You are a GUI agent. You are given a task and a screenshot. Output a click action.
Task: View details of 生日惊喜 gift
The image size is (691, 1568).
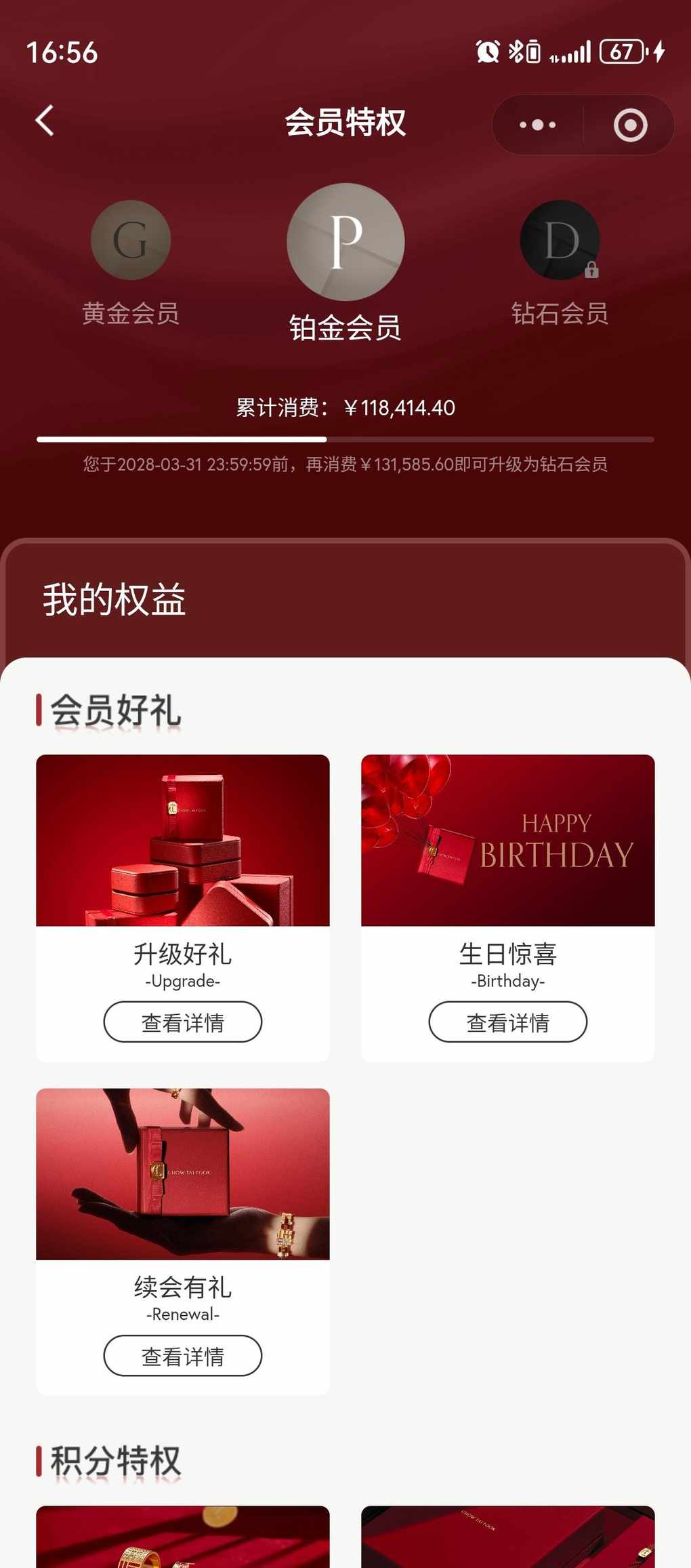507,1022
